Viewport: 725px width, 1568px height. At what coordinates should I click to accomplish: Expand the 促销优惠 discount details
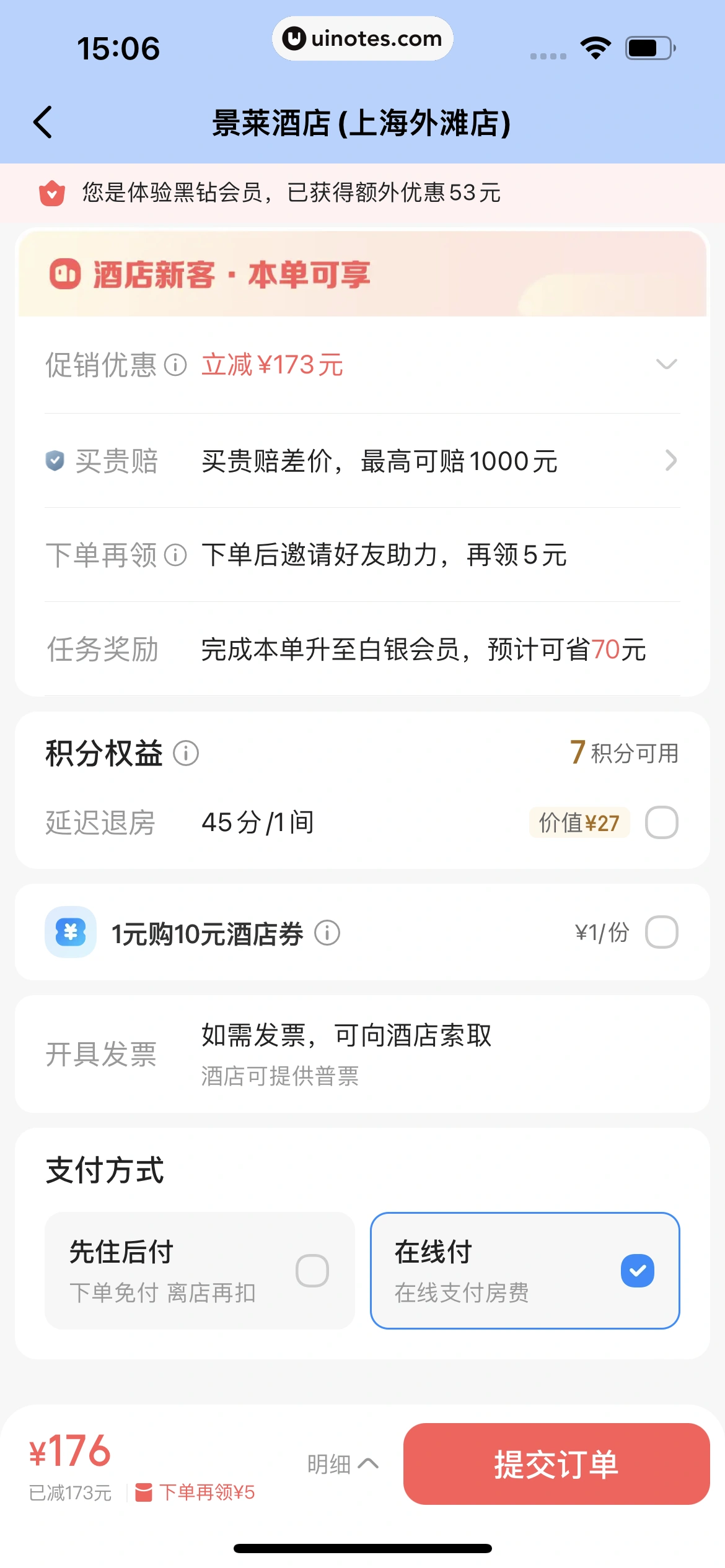pos(666,364)
